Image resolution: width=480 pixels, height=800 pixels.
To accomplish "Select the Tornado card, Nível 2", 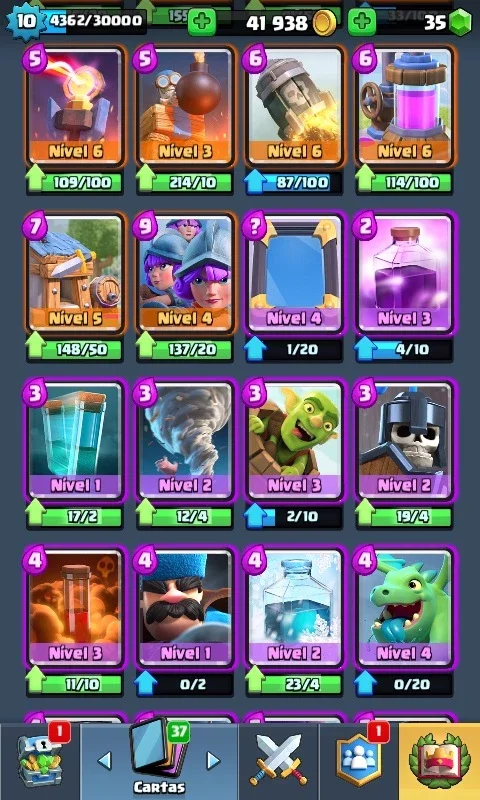I will click(x=185, y=440).
